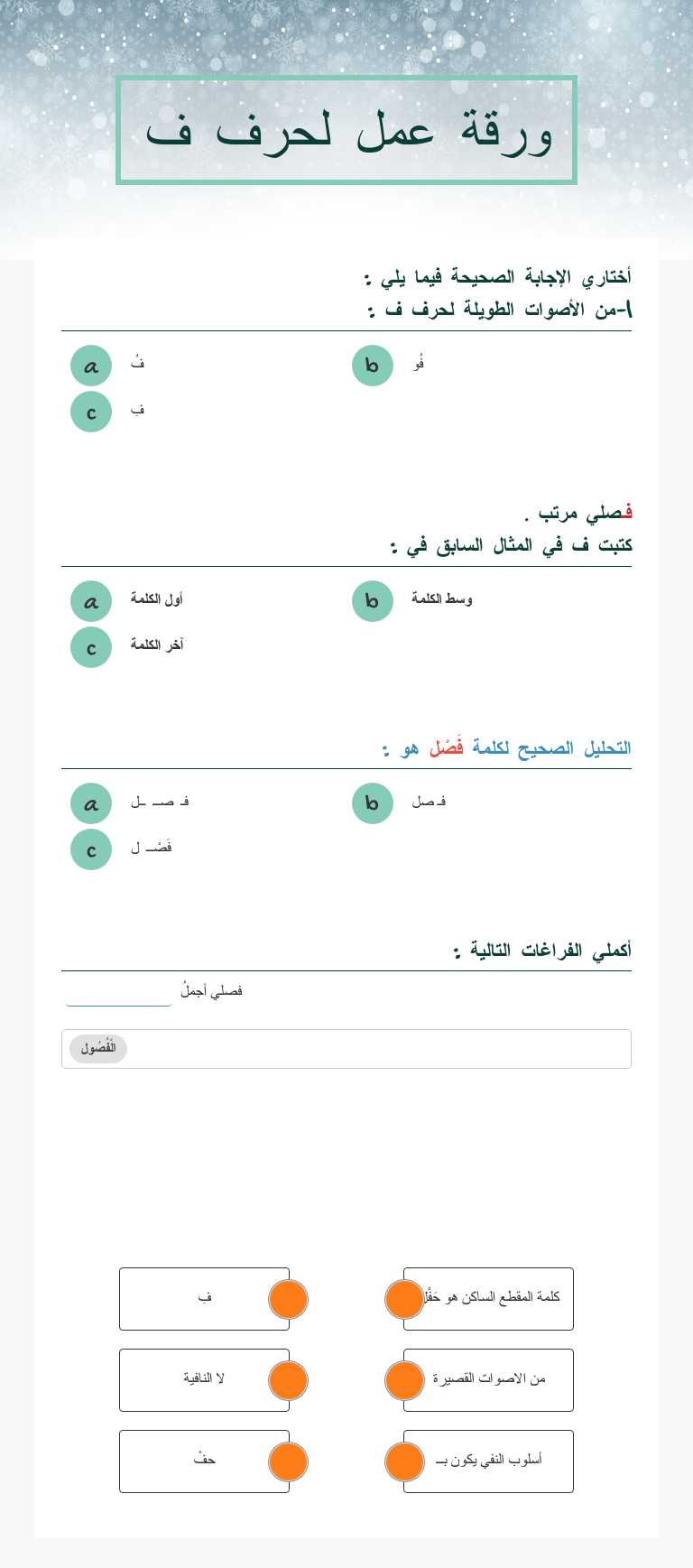Pick option b "فـصل" in the analysis question
The height and width of the screenshot is (1568, 693).
point(372,803)
